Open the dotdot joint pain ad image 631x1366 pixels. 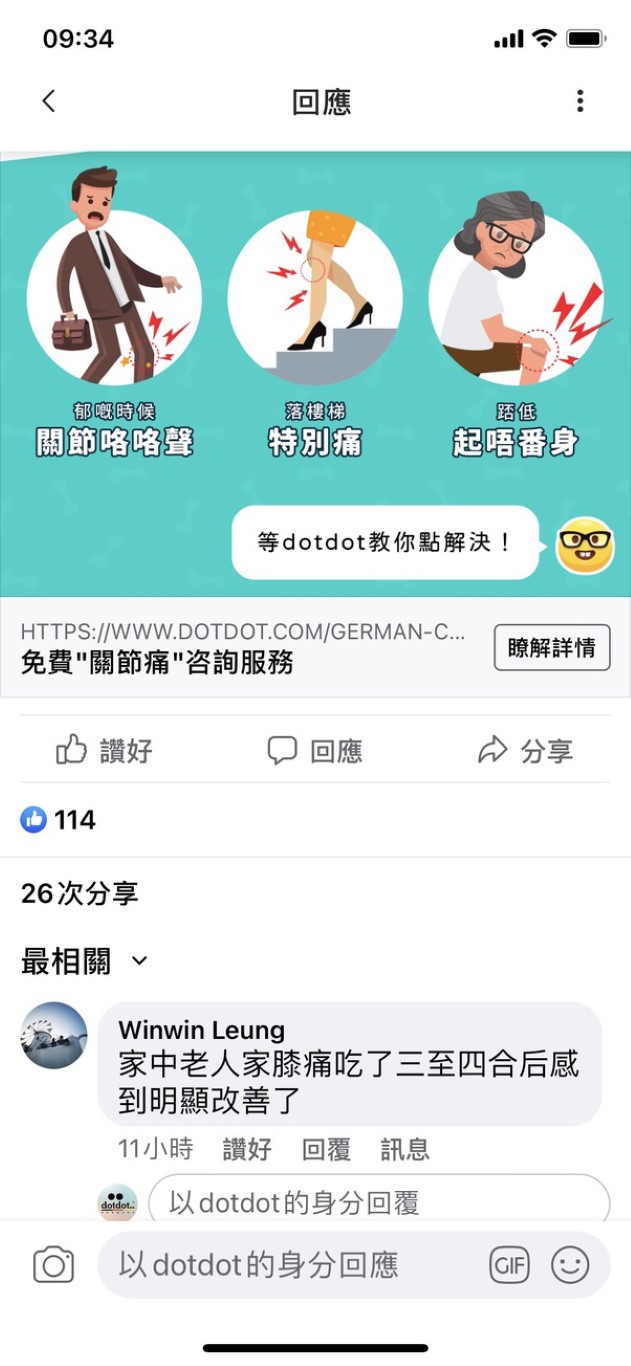pyautogui.click(x=315, y=374)
